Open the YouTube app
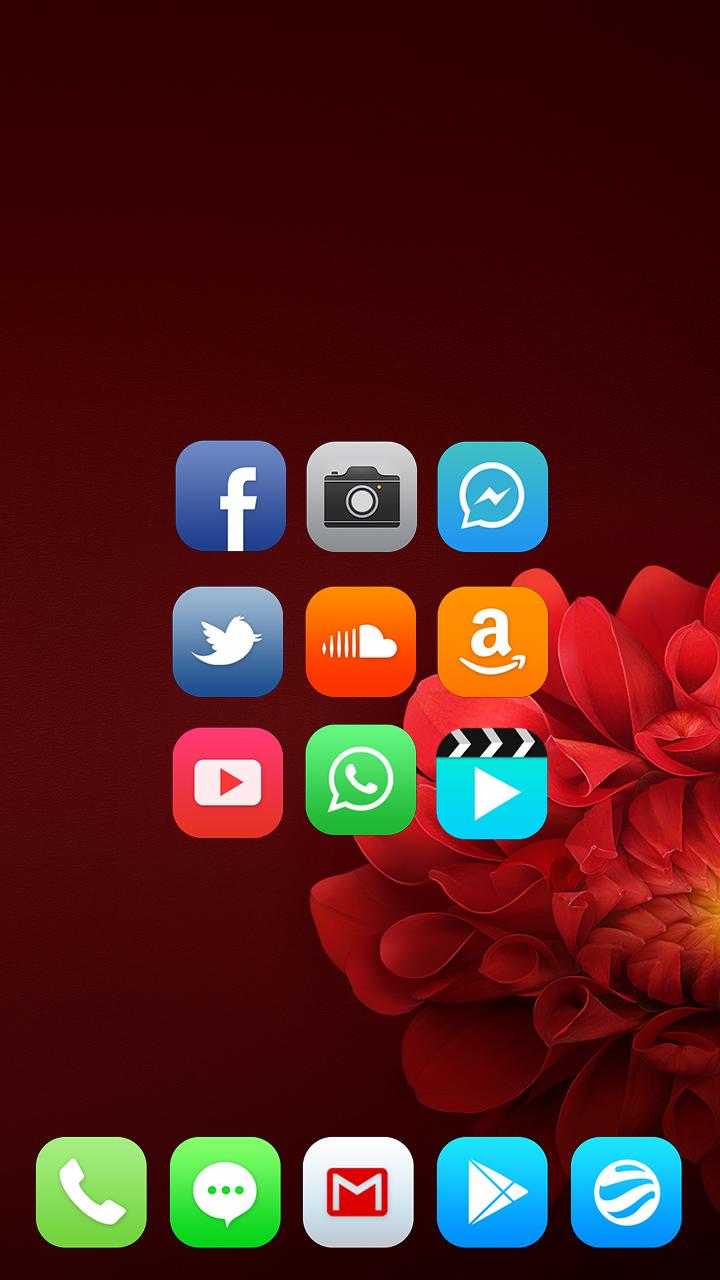The height and width of the screenshot is (1280, 720). tap(228, 782)
